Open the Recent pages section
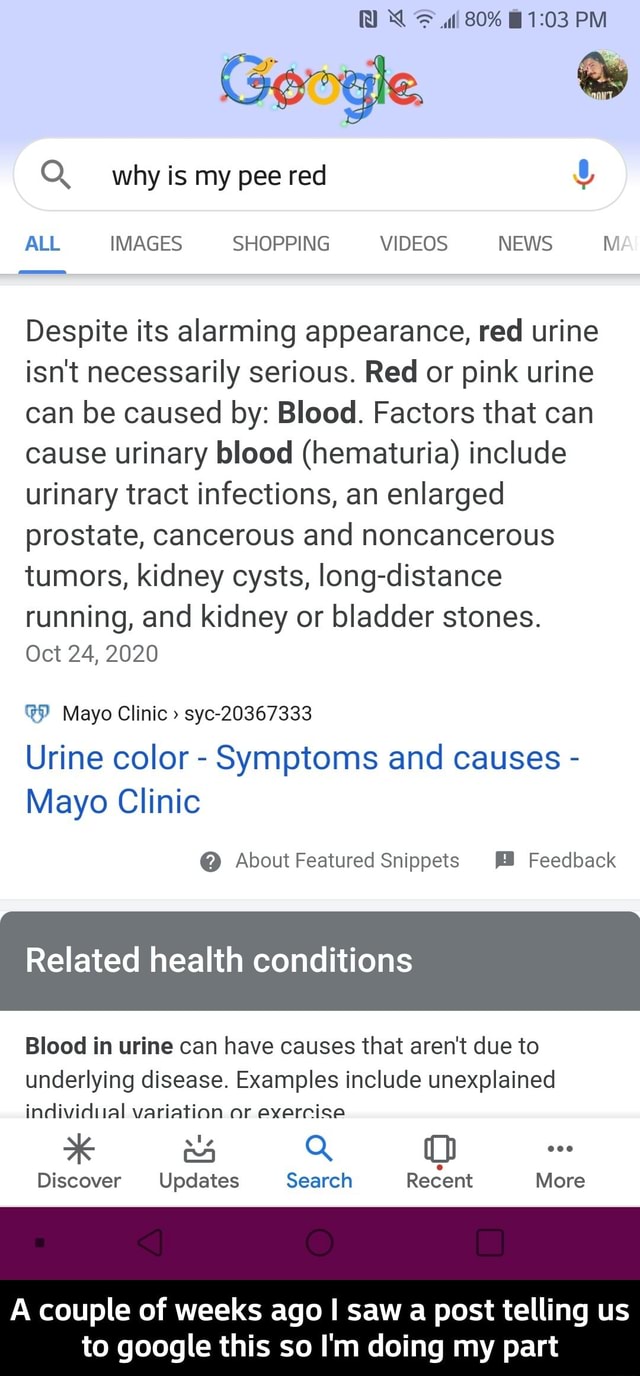 (x=439, y=1163)
